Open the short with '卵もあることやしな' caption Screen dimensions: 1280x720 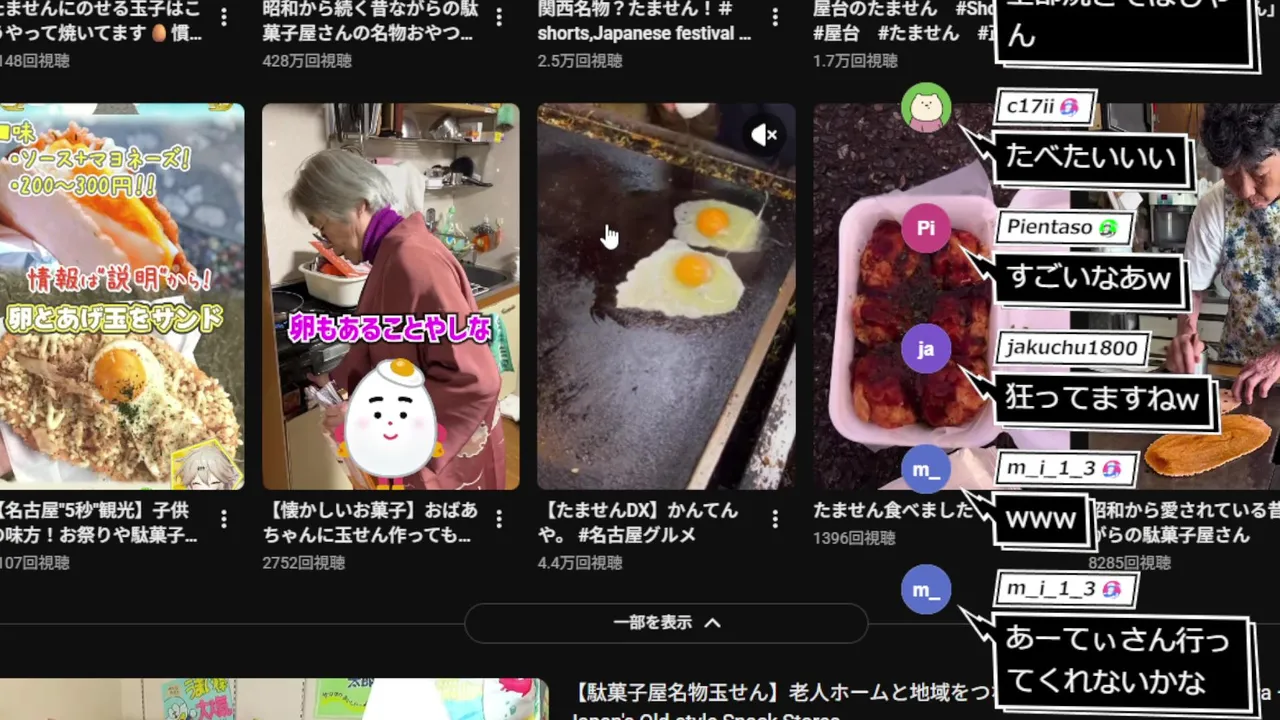coord(390,296)
